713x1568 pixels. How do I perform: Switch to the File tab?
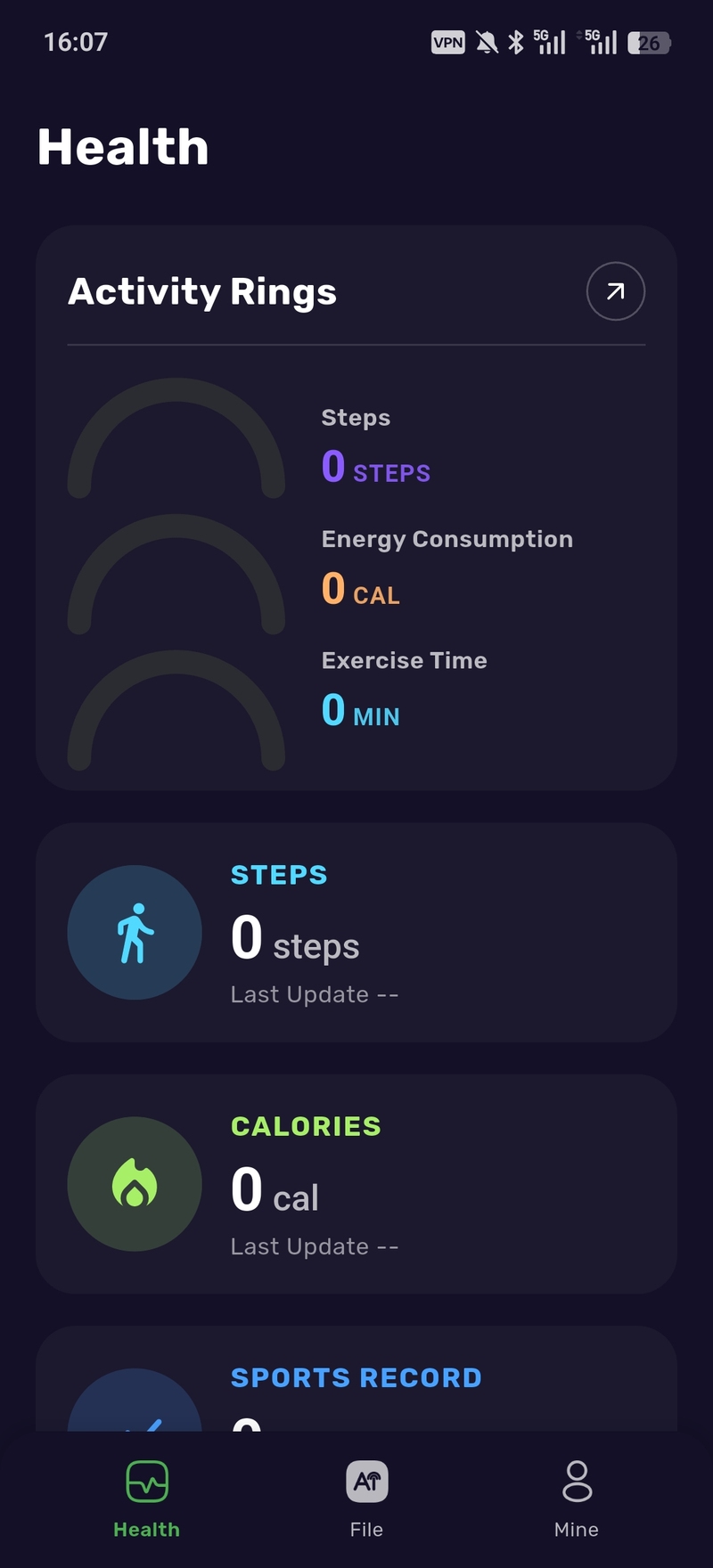click(366, 1499)
